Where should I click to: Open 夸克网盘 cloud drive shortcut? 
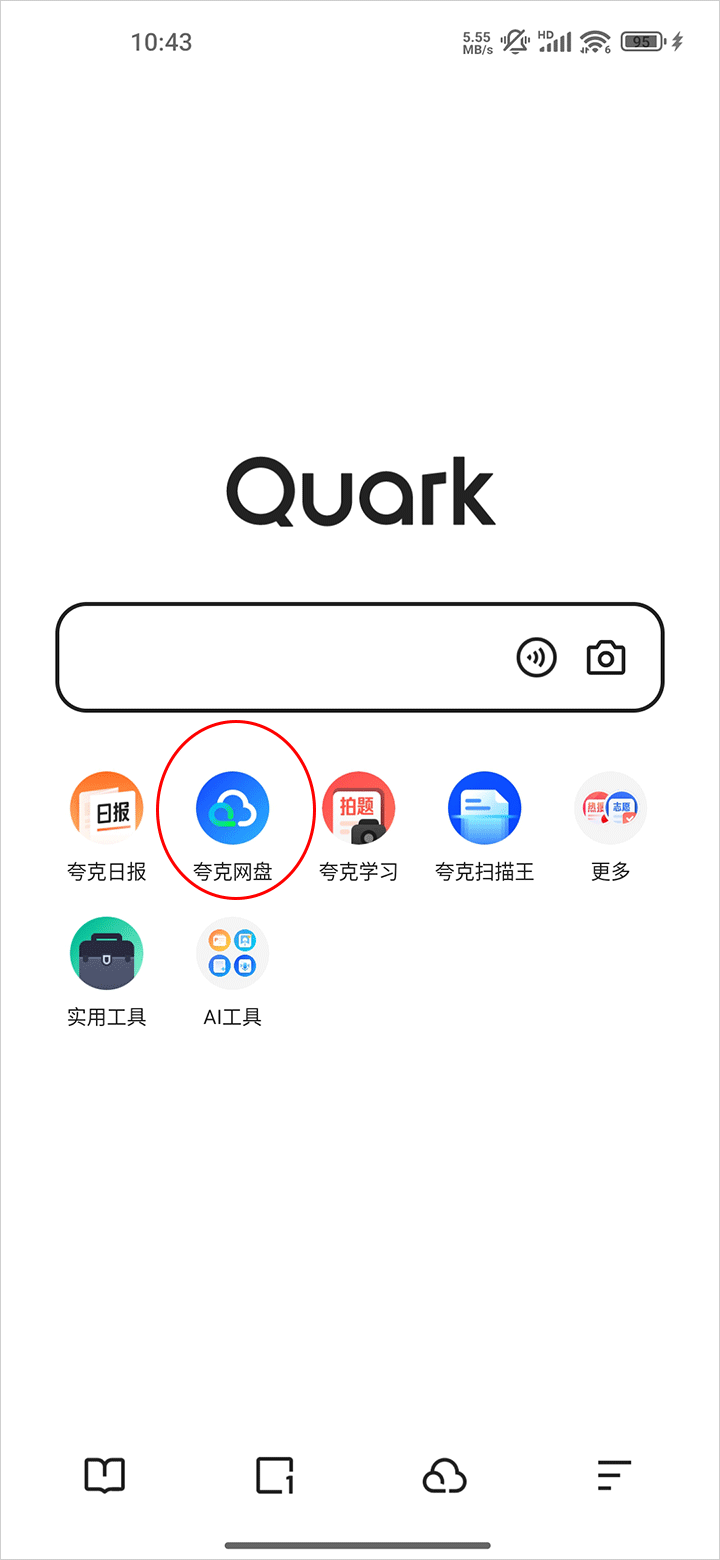233,809
